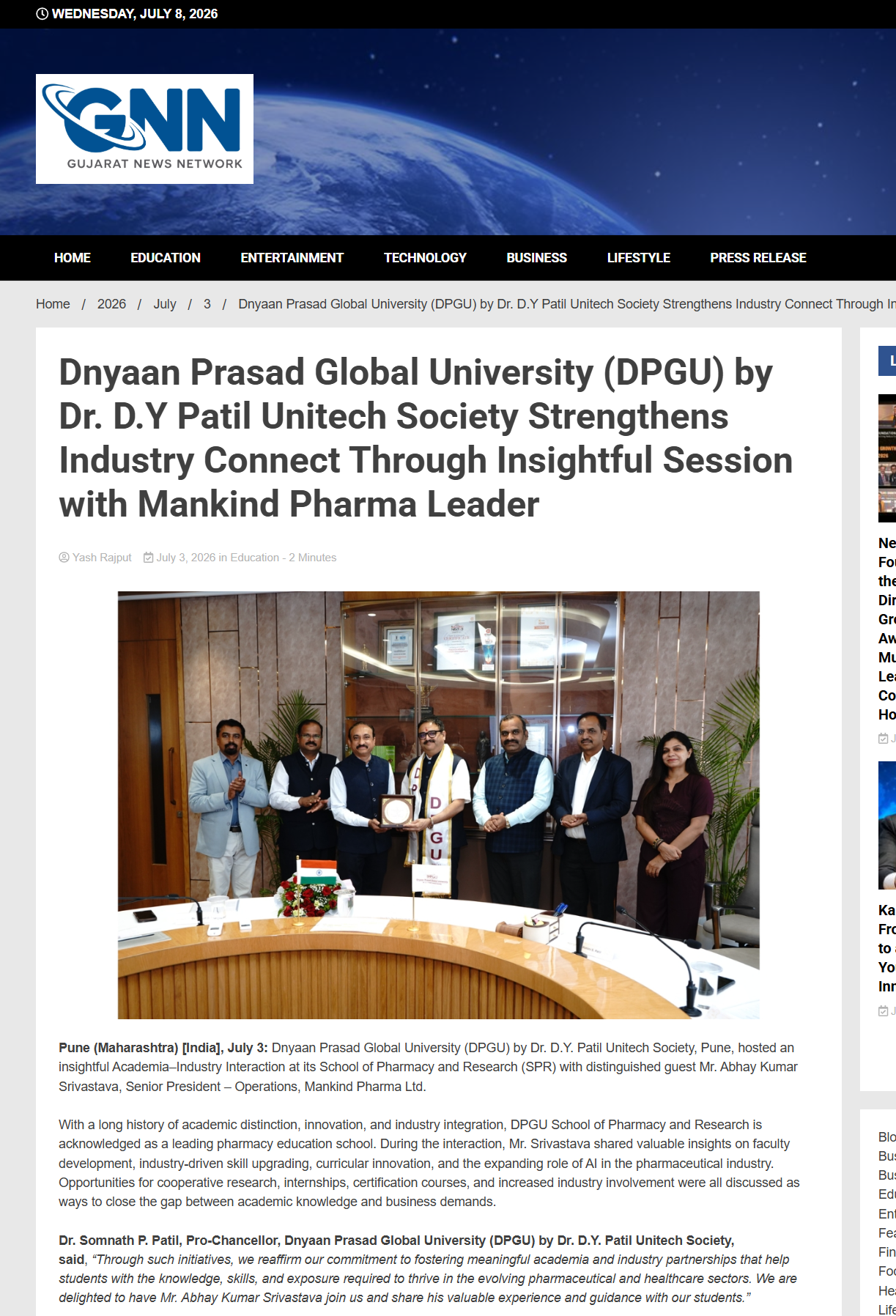The height and width of the screenshot is (1316, 896).
Task: Open the day 3 breadcrumb link
Action: pyautogui.click(x=207, y=304)
